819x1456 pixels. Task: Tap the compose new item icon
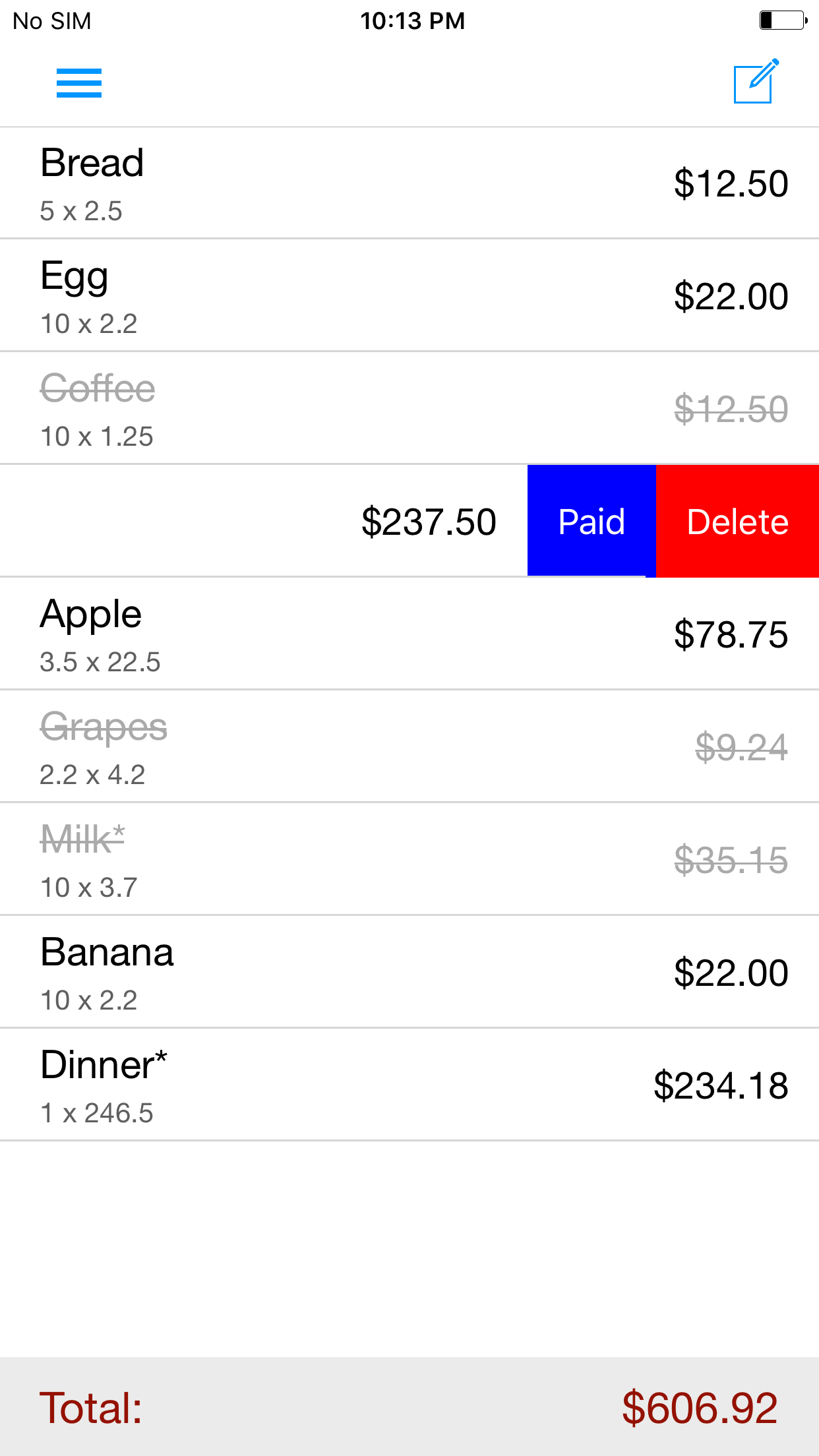pyautogui.click(x=756, y=80)
